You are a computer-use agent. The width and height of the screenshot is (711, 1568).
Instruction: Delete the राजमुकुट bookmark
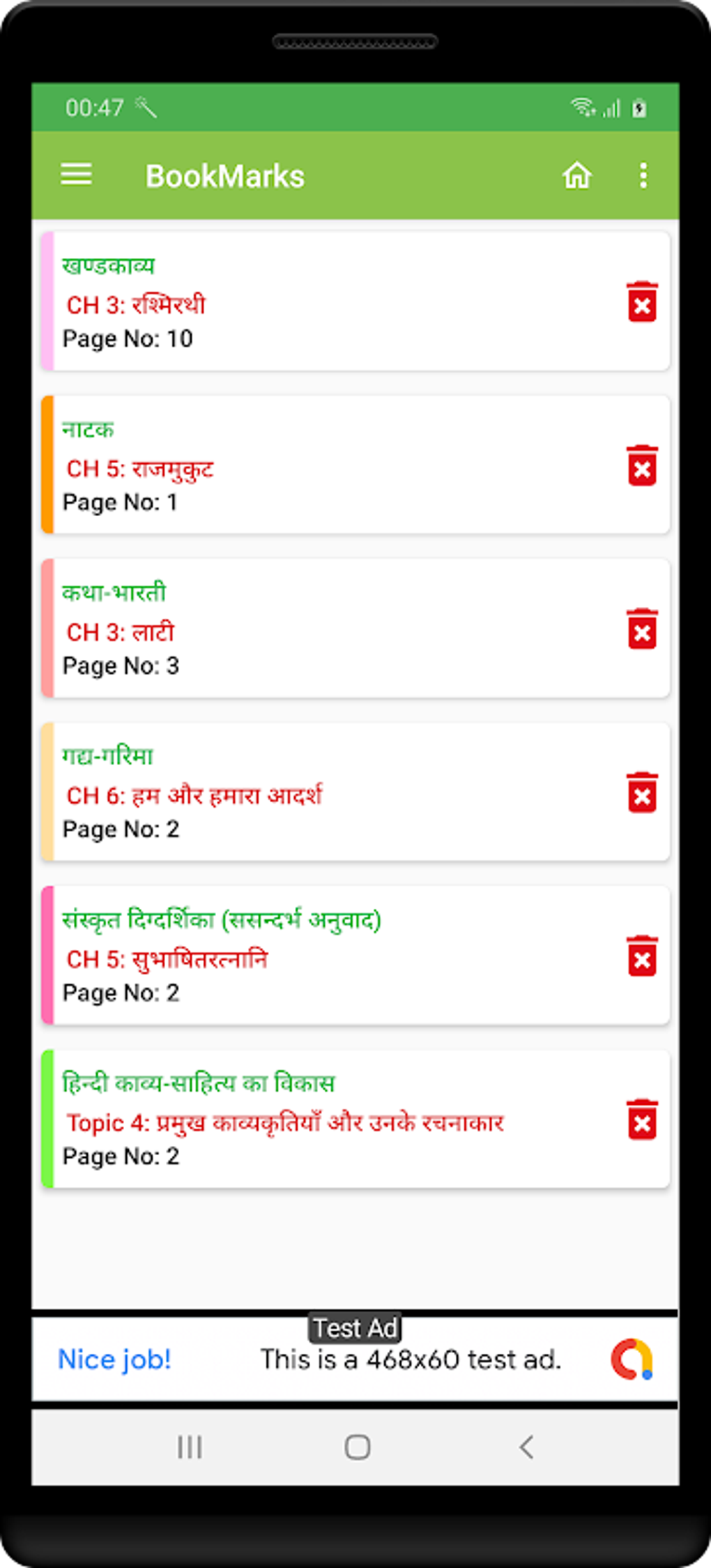click(x=642, y=465)
